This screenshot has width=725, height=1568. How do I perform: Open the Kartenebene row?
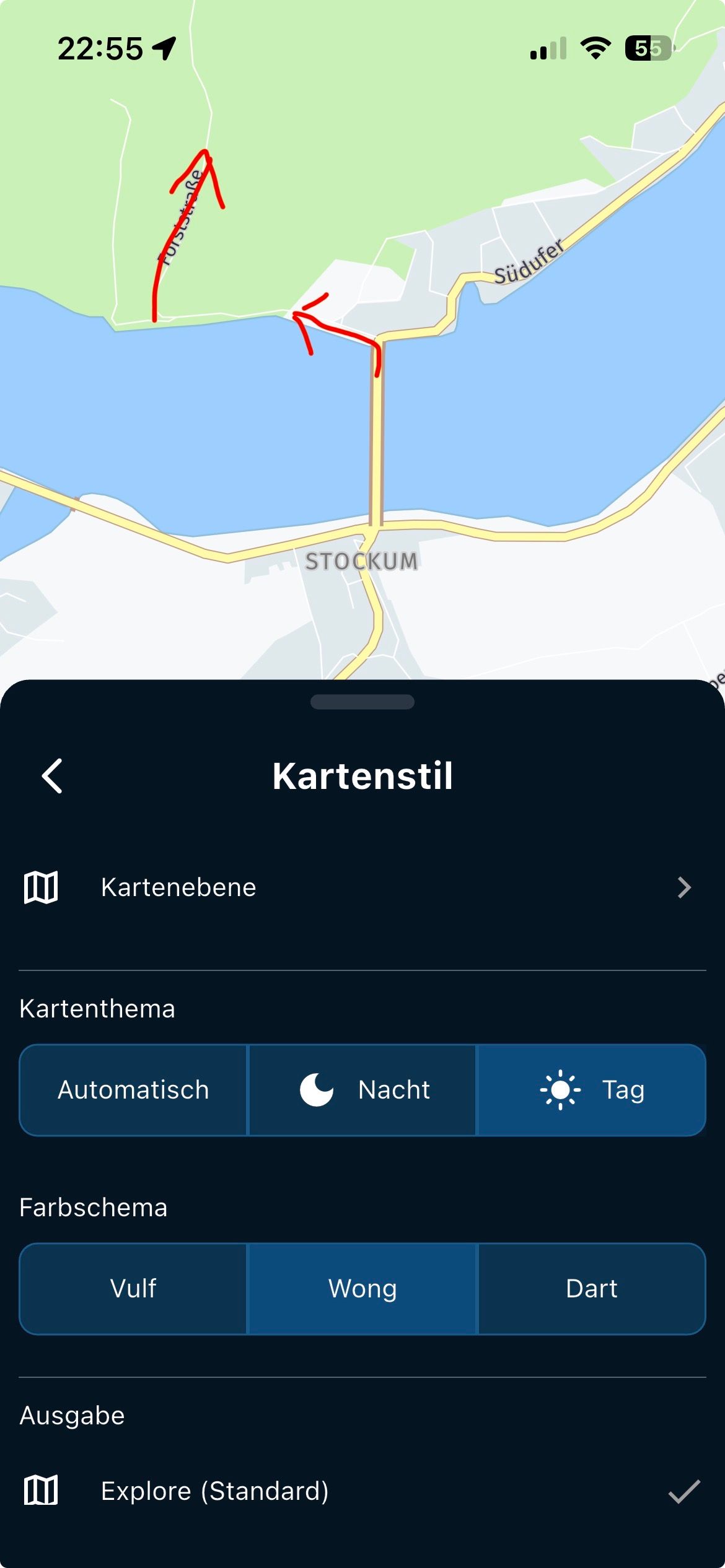pyautogui.click(x=362, y=887)
